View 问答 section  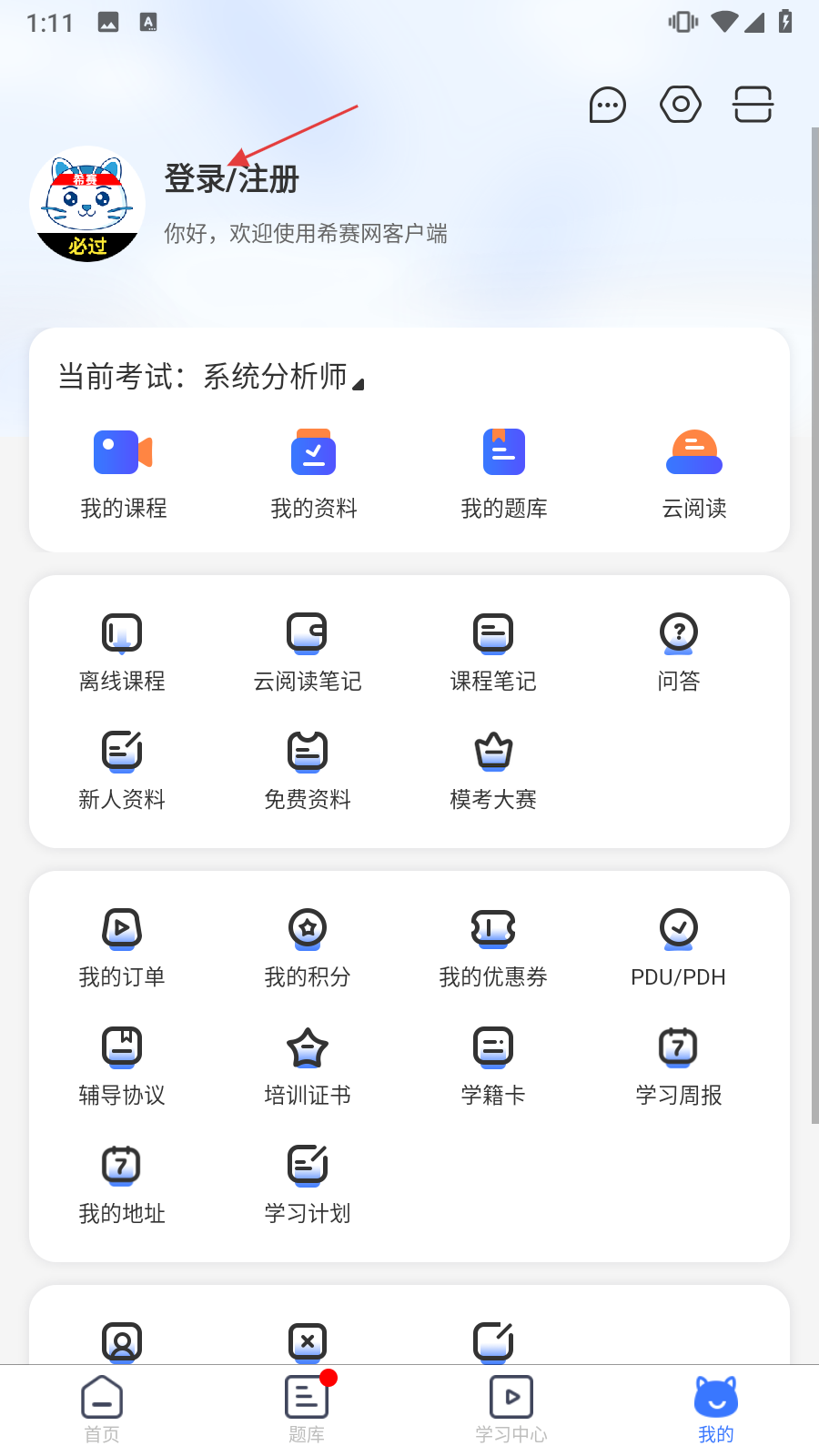679,652
